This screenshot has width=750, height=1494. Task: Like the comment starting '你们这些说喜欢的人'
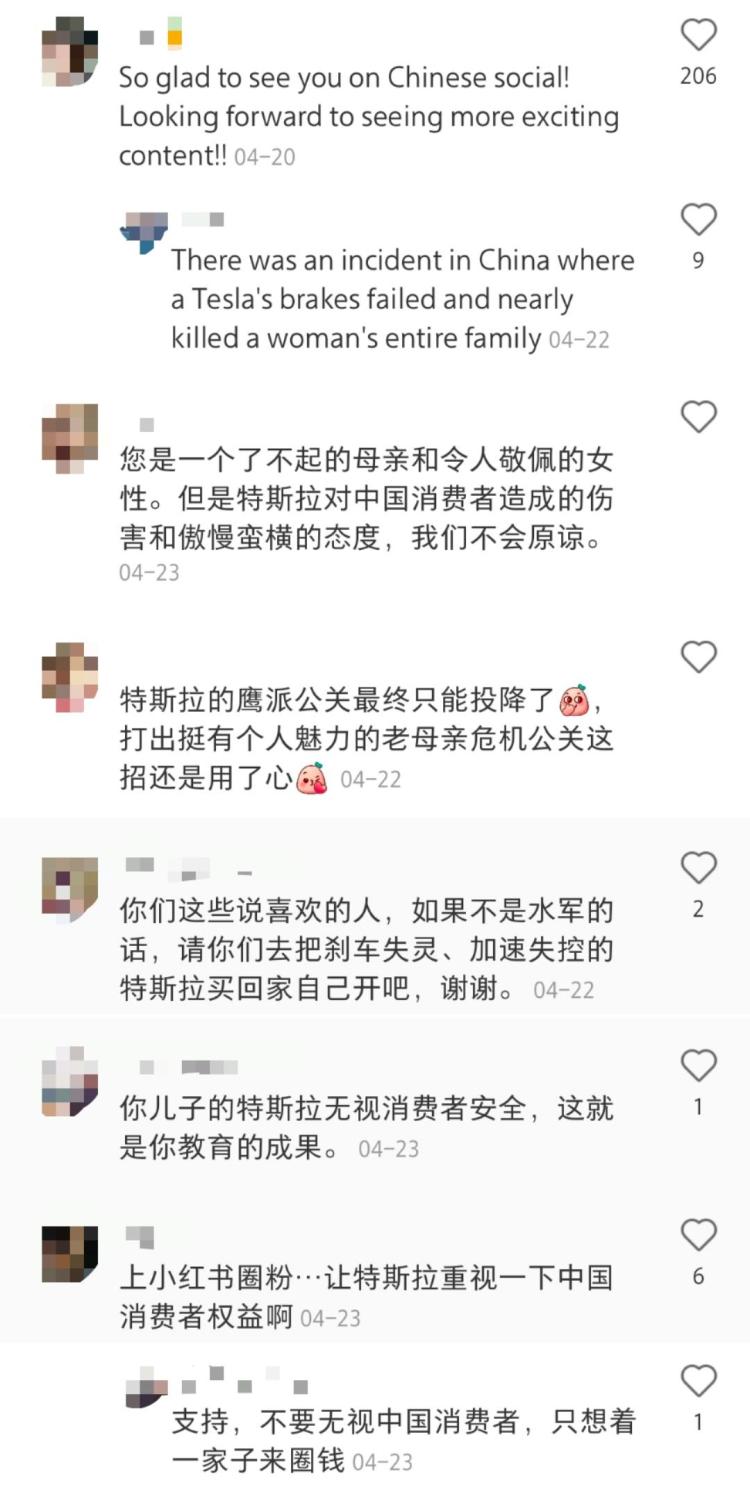tap(698, 867)
